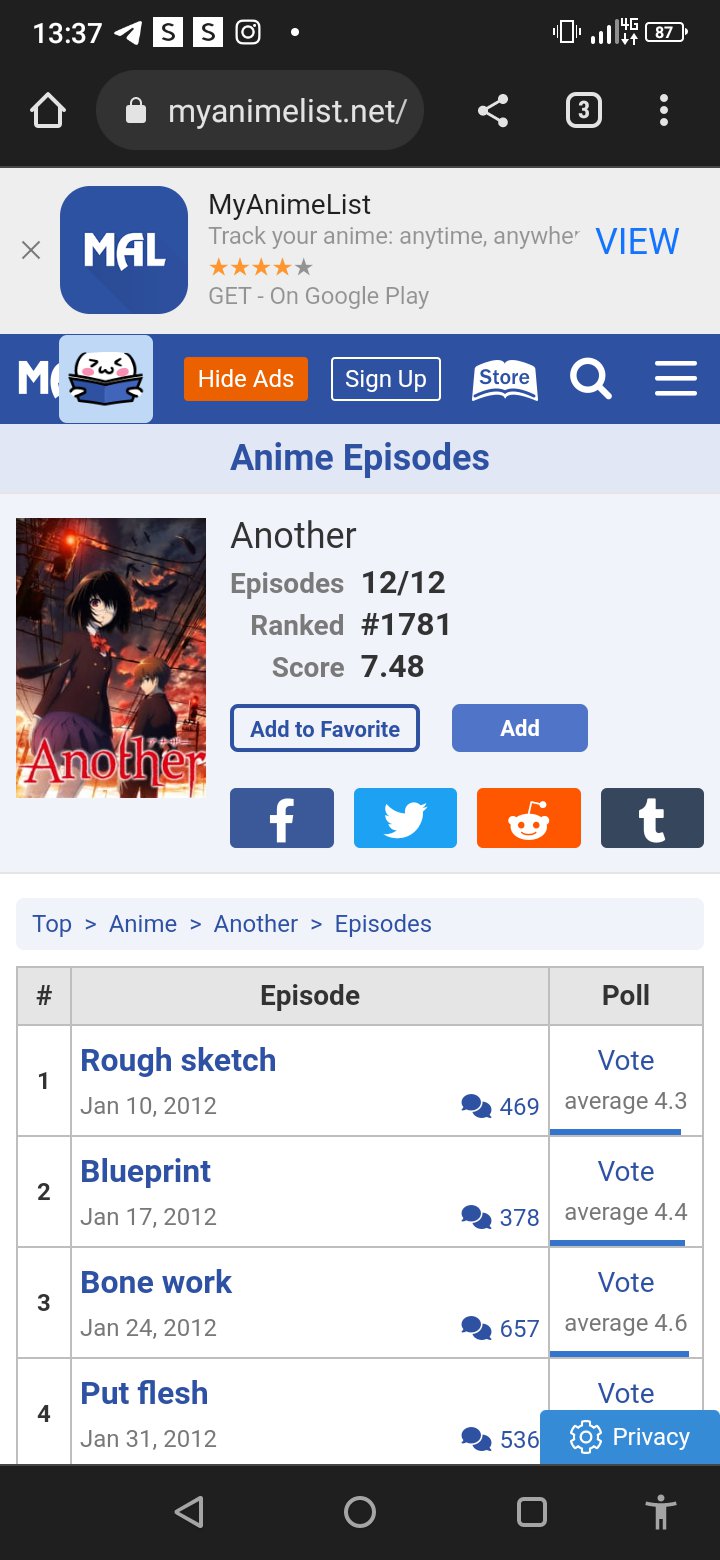Screen dimensions: 720x1560
Task: Dismiss the MyAnimeList app banner
Action: coord(31,250)
